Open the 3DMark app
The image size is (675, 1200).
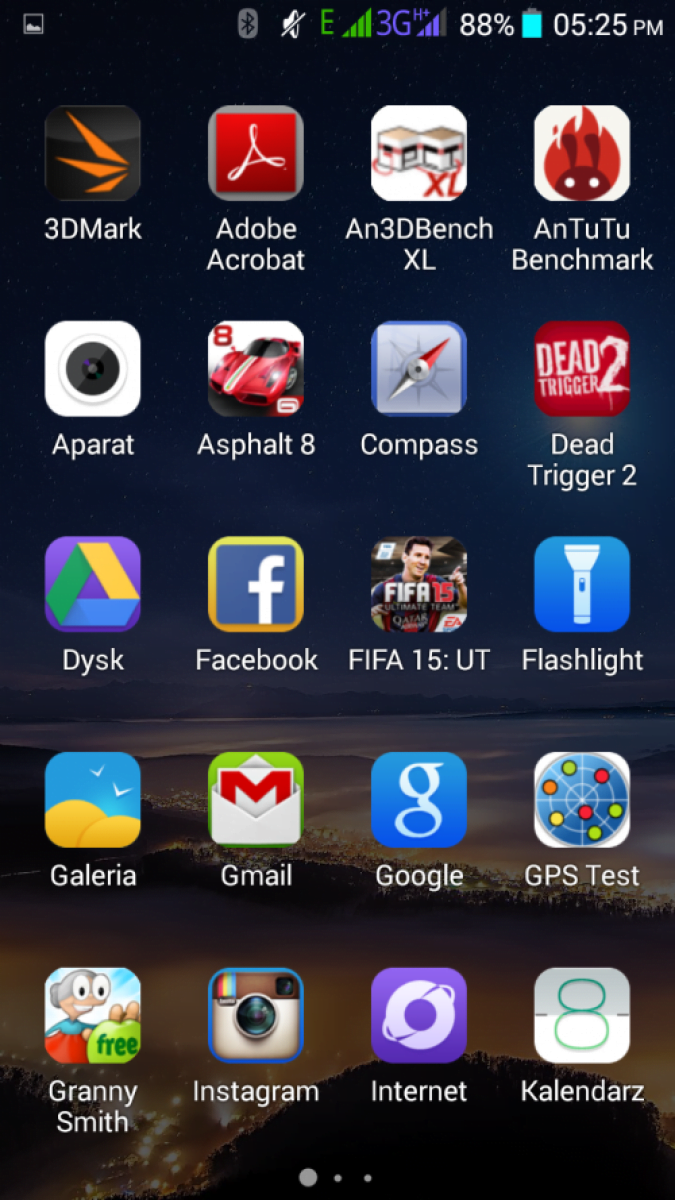93,153
